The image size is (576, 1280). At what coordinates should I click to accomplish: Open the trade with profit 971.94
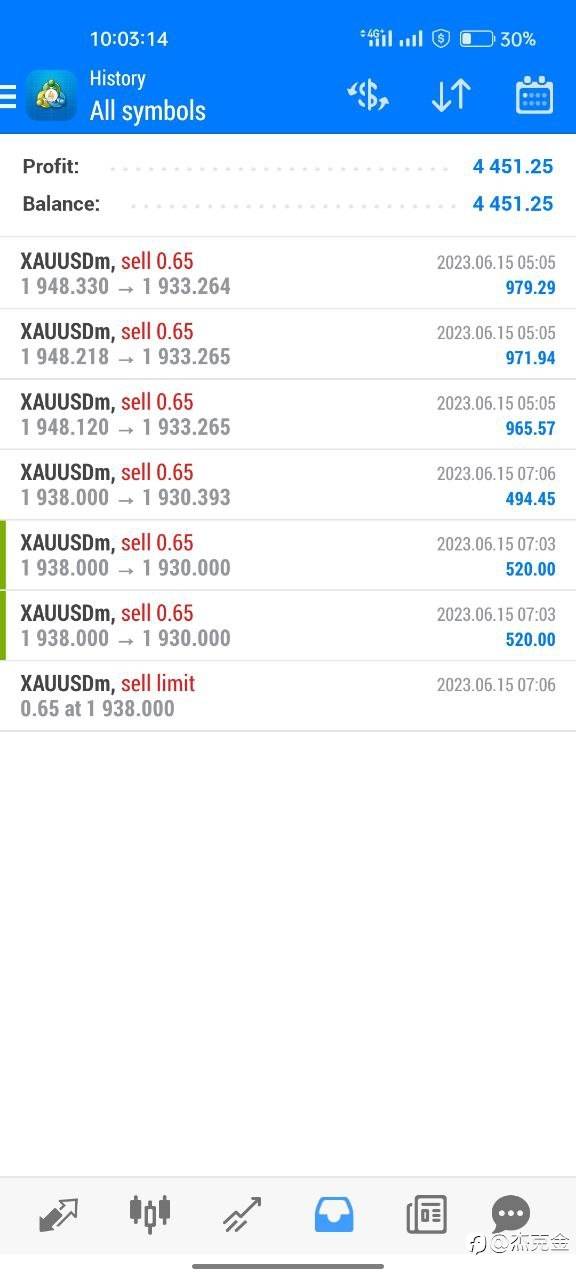pyautogui.click(x=288, y=344)
